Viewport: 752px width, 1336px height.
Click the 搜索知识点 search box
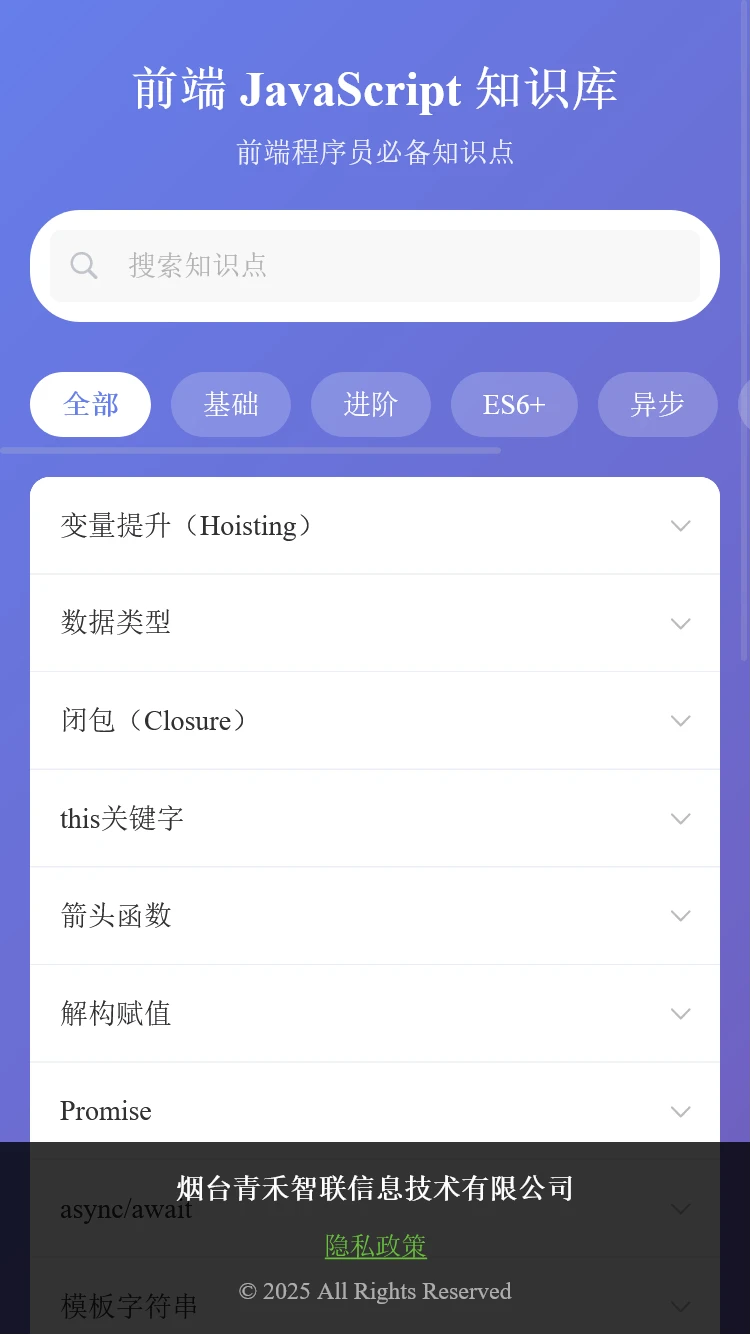tap(375, 265)
